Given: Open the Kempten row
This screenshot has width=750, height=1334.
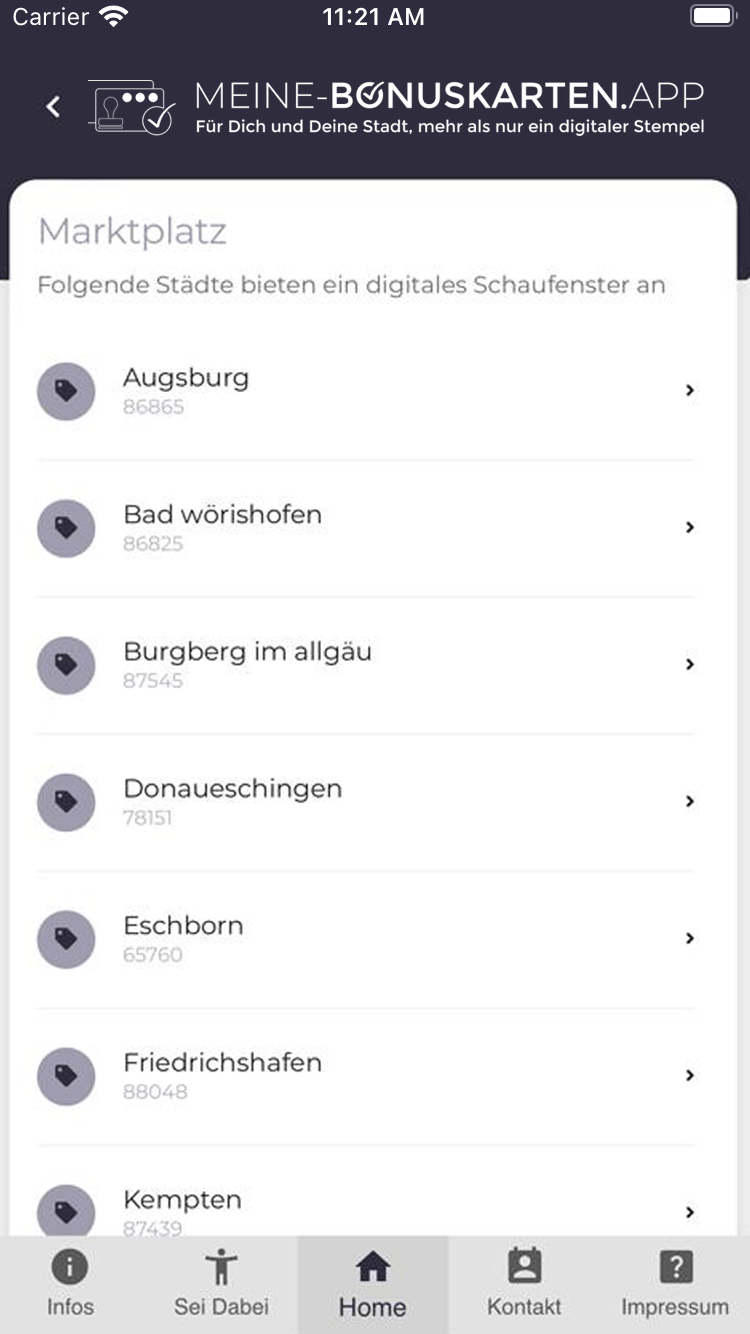Looking at the screenshot, I should 366,1191.
